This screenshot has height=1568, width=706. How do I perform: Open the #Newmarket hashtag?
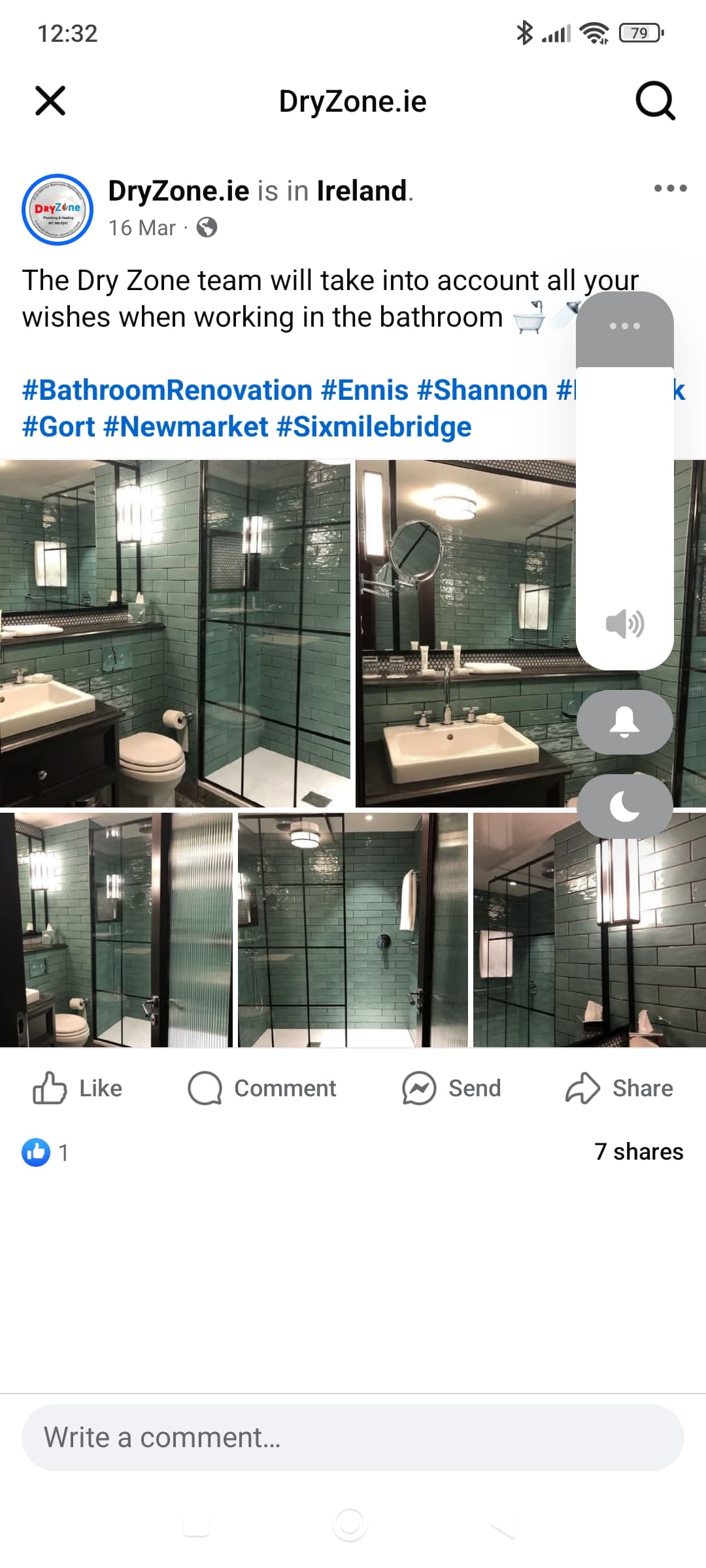pos(186,427)
